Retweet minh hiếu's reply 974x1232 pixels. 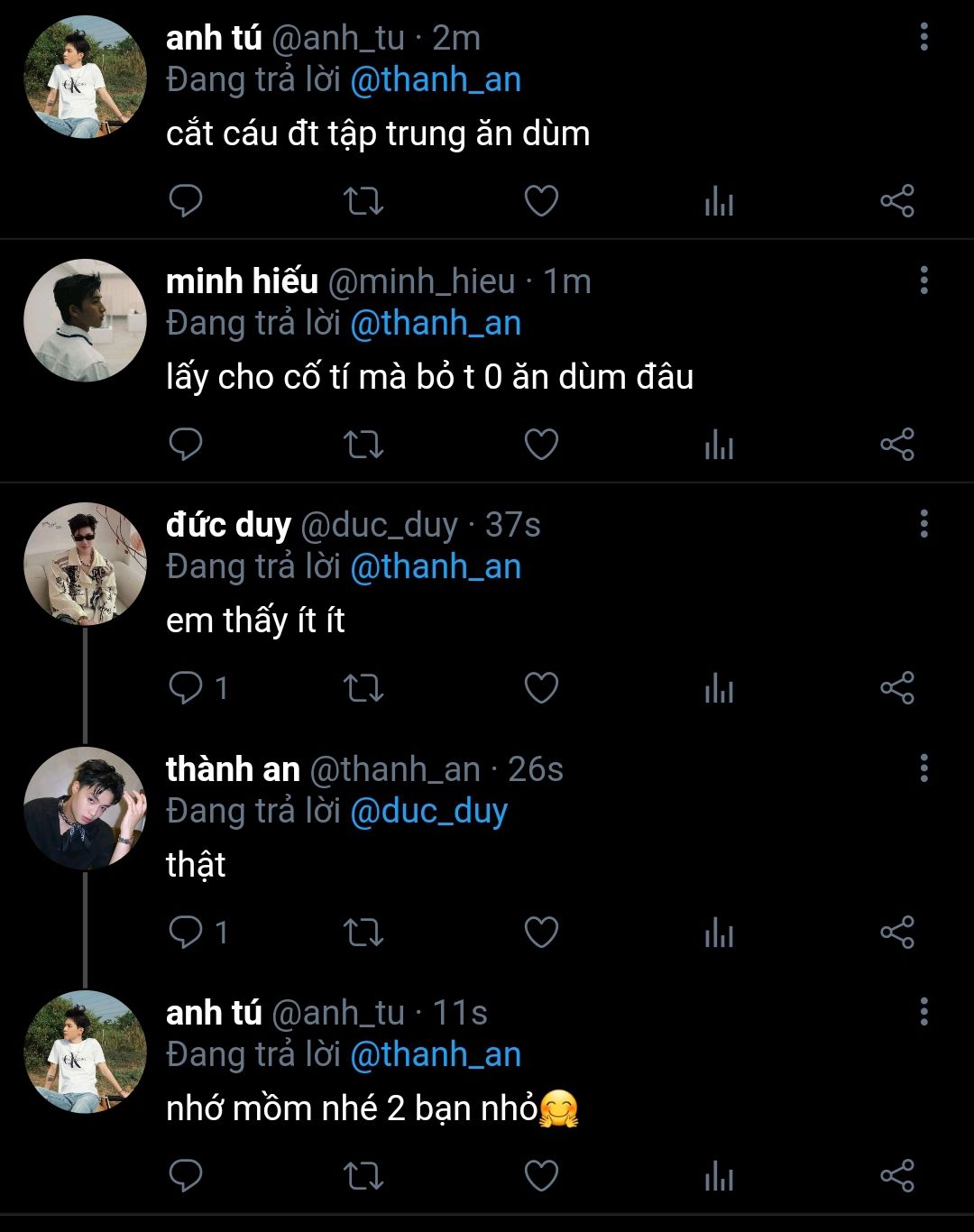363,445
